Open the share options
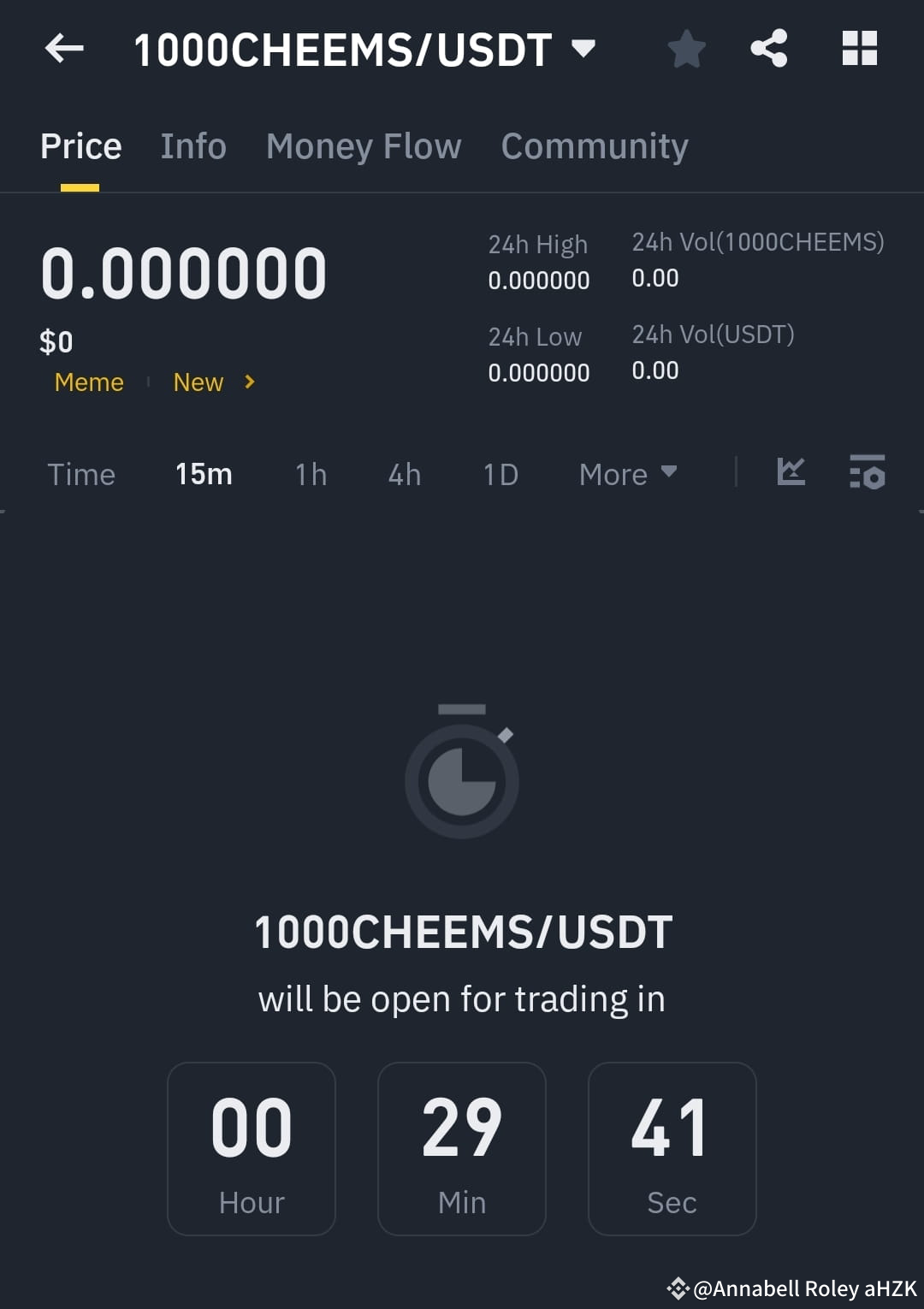The image size is (924, 1309). point(769,49)
